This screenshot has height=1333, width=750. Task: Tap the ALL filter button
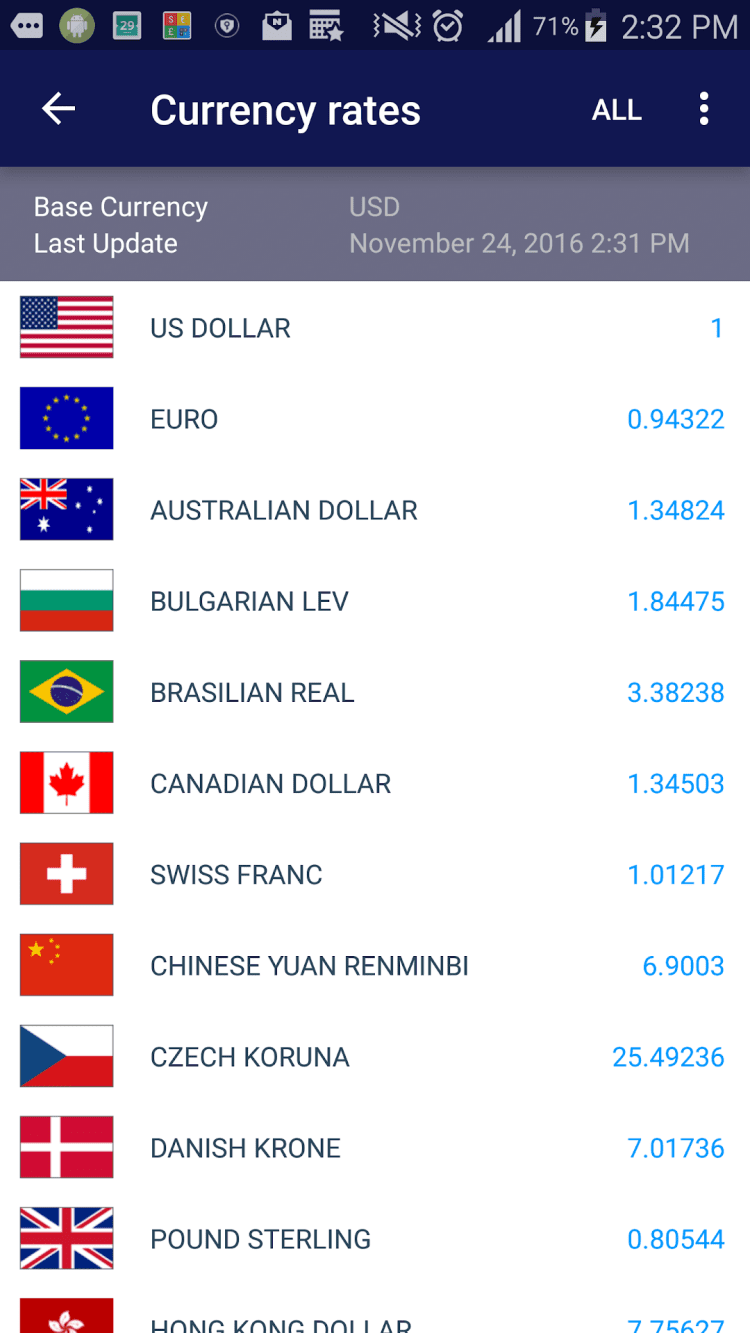616,110
